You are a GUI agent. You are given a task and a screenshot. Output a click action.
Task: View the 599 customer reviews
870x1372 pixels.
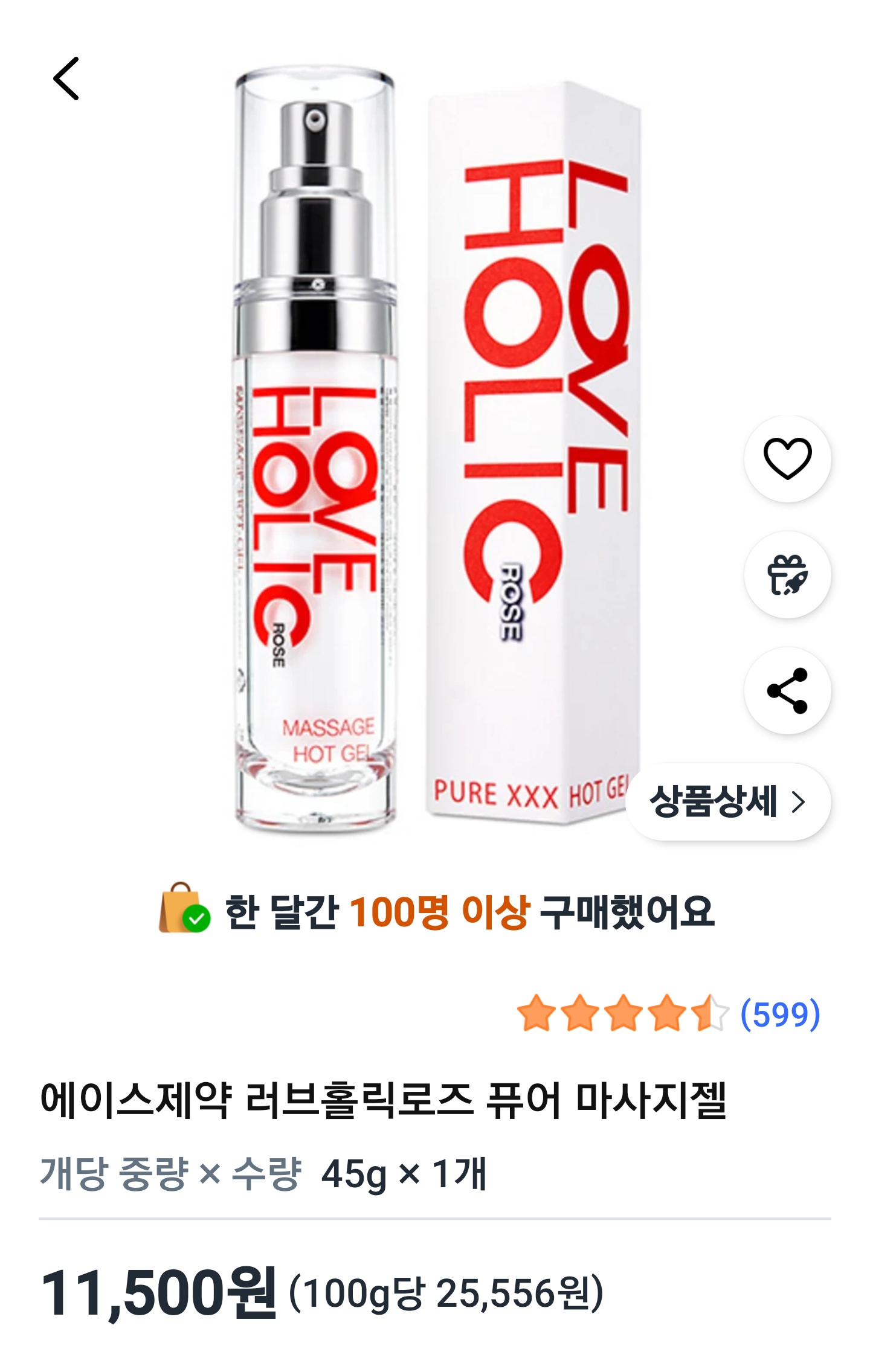(779, 1014)
